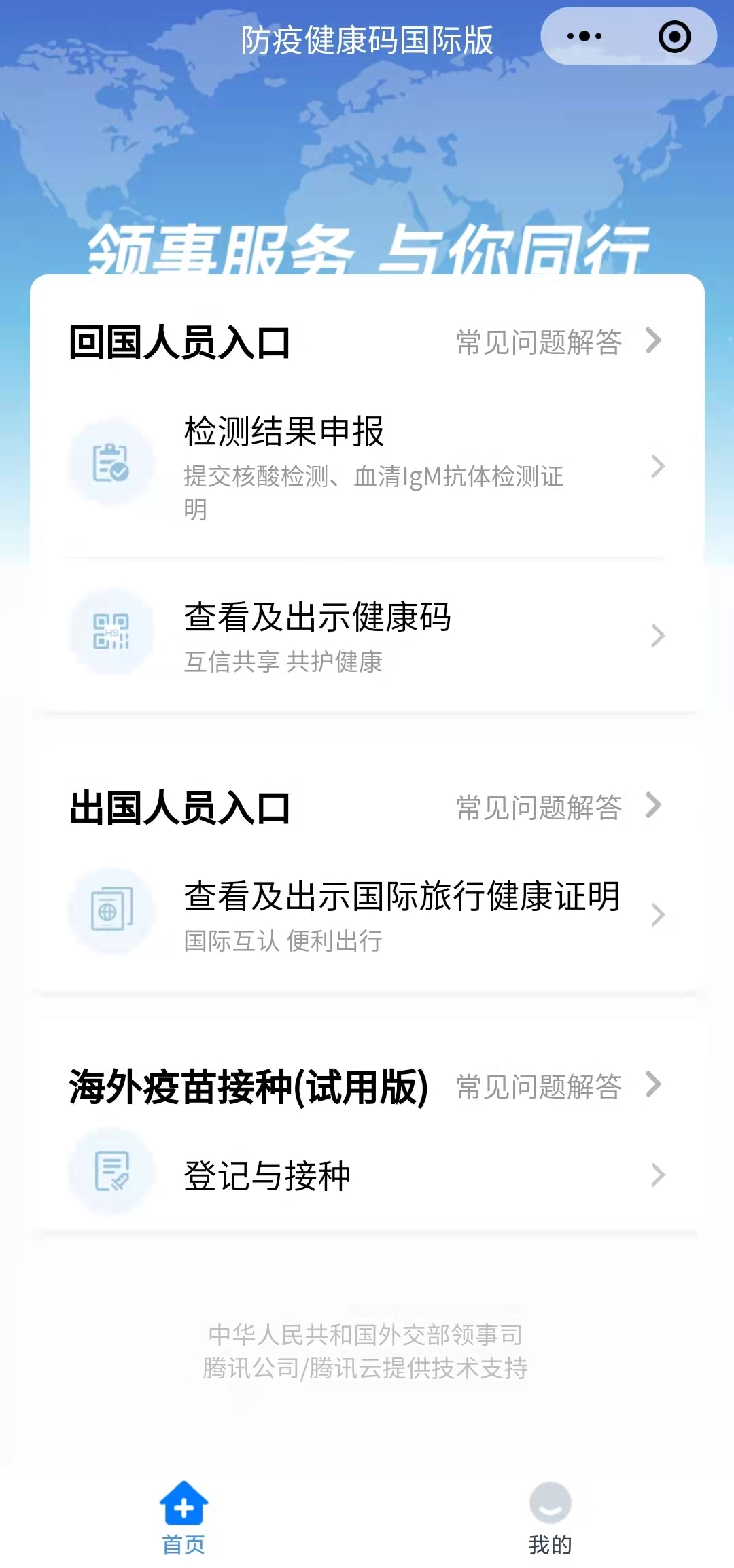Open FAQ link beside 出国人员入口
The height and width of the screenshot is (1568, 734).
[x=557, y=807]
